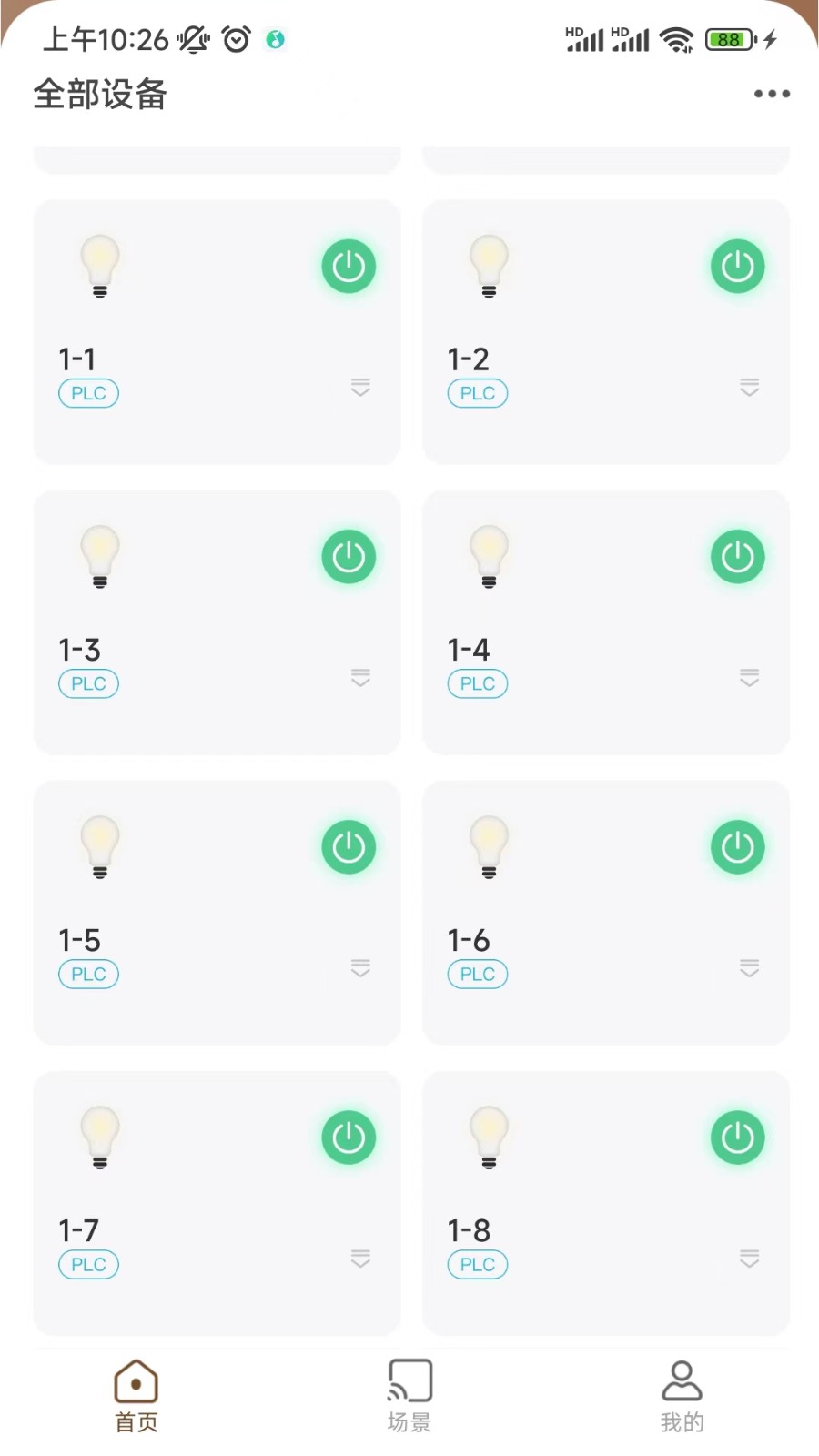Switch to the 首页 tab
The width and height of the screenshot is (819, 1456).
click(136, 1397)
